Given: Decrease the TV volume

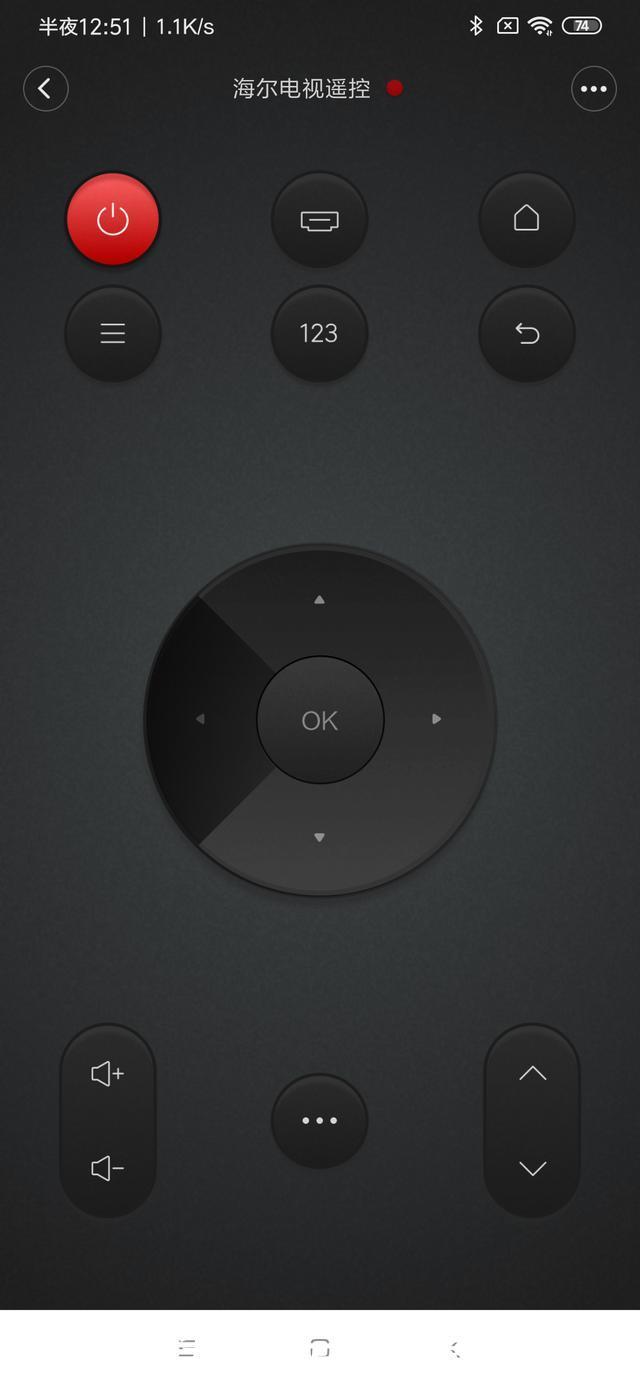Looking at the screenshot, I should (108, 1168).
